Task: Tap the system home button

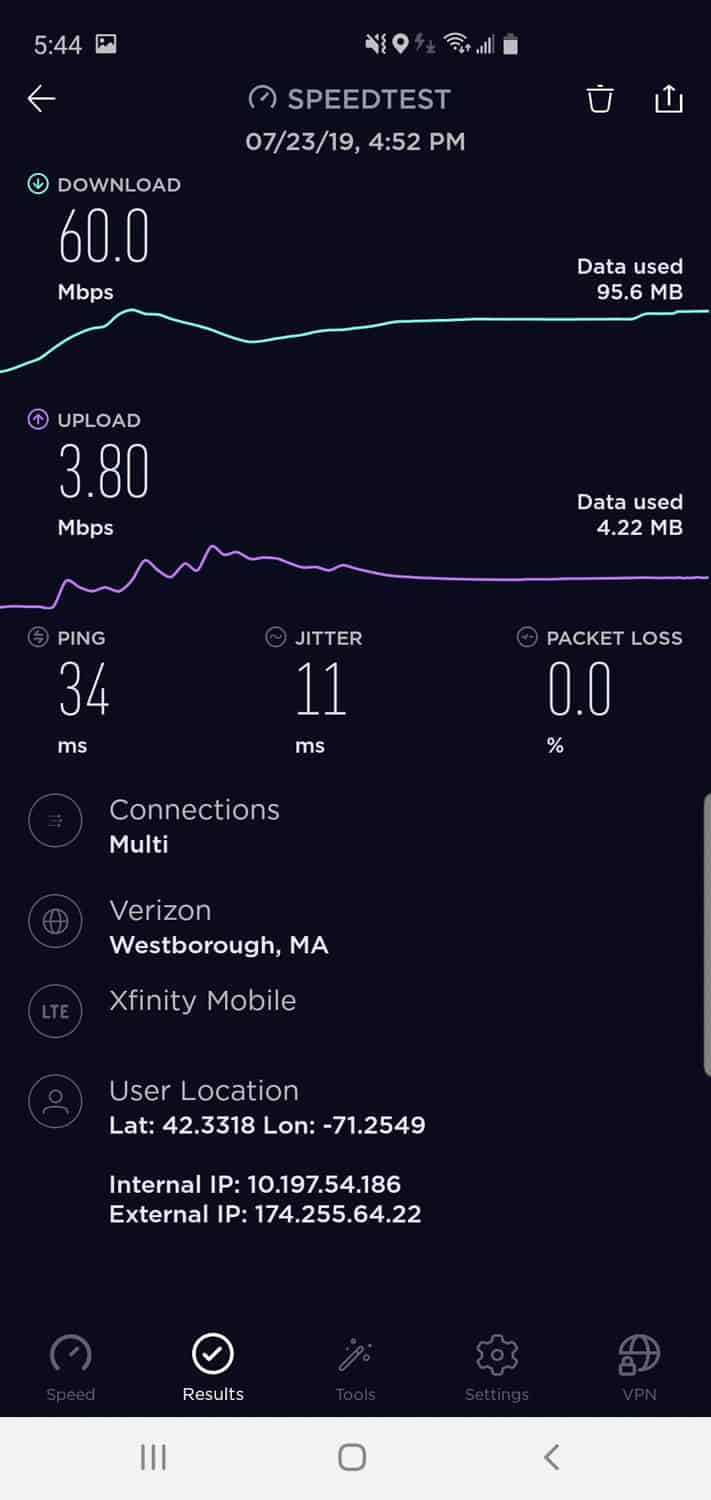Action: click(352, 1457)
